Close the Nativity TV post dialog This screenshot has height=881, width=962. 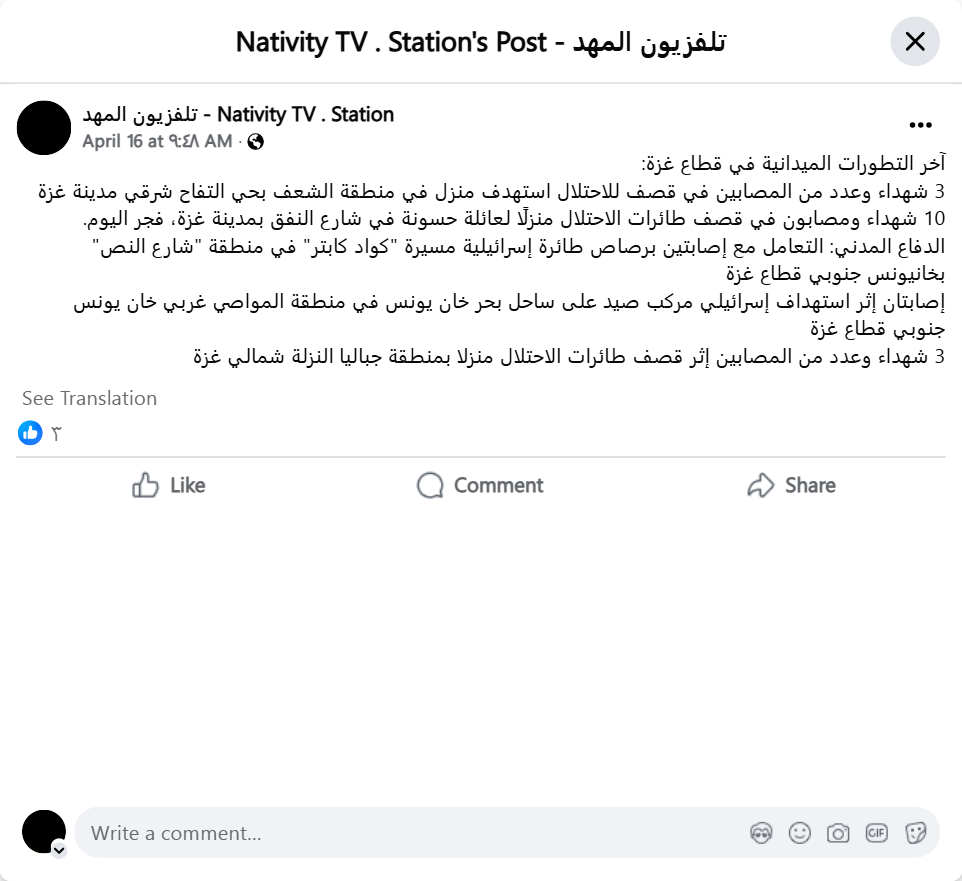(914, 42)
